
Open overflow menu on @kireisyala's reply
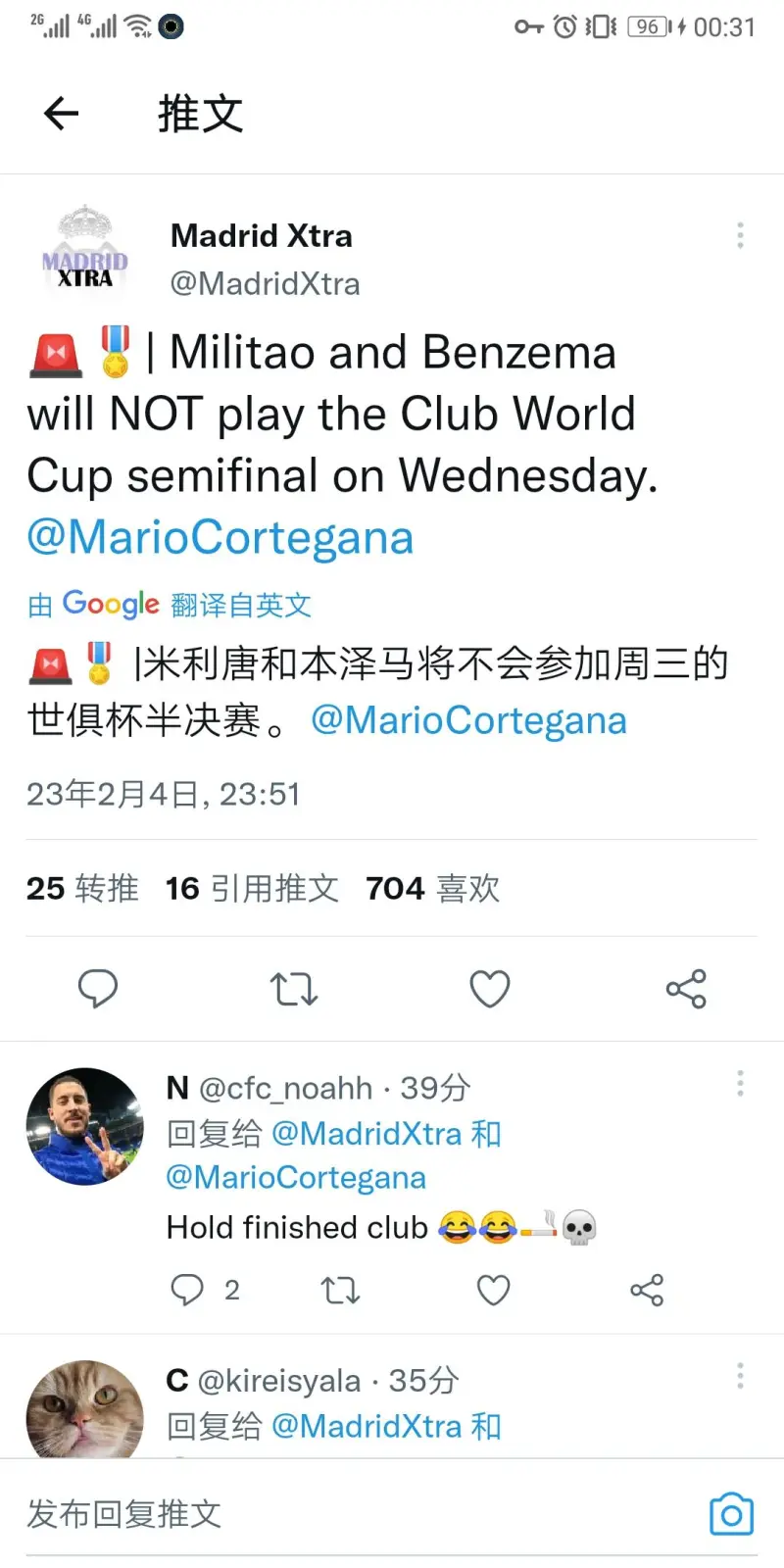click(x=740, y=1376)
